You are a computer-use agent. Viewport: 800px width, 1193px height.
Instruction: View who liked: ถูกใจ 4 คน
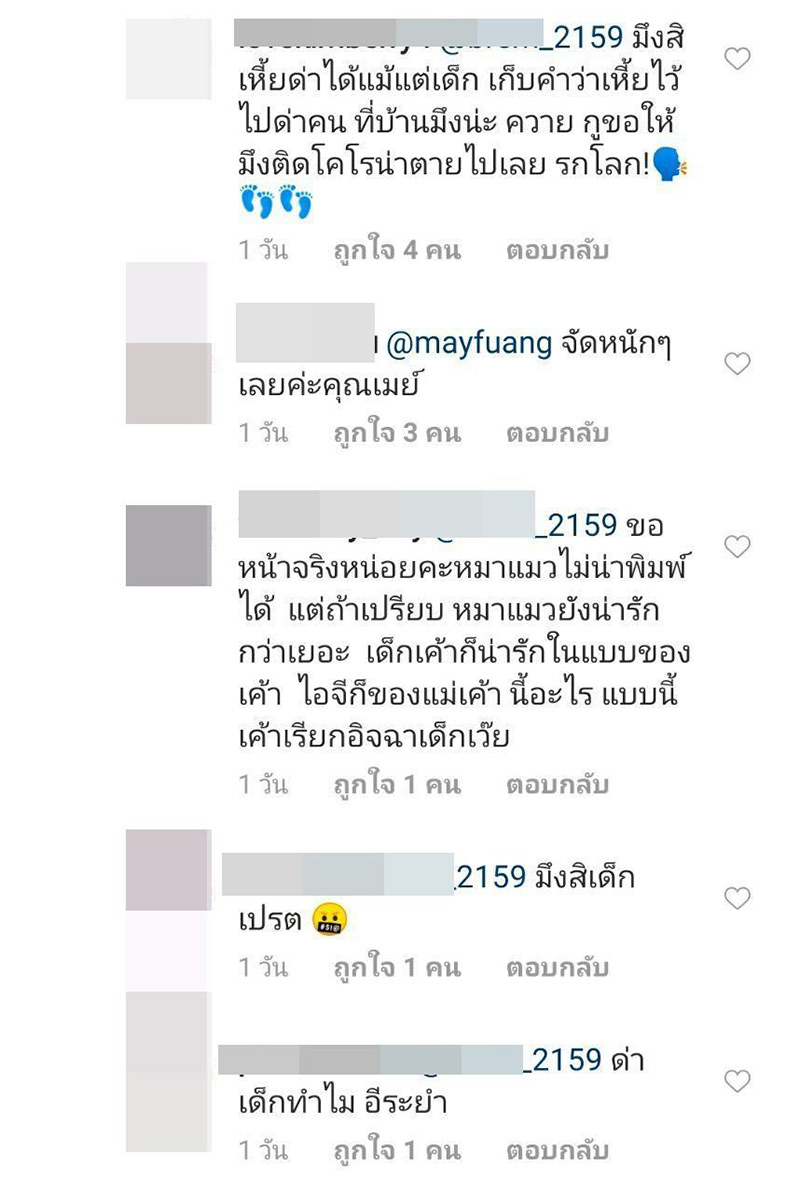tap(396, 250)
